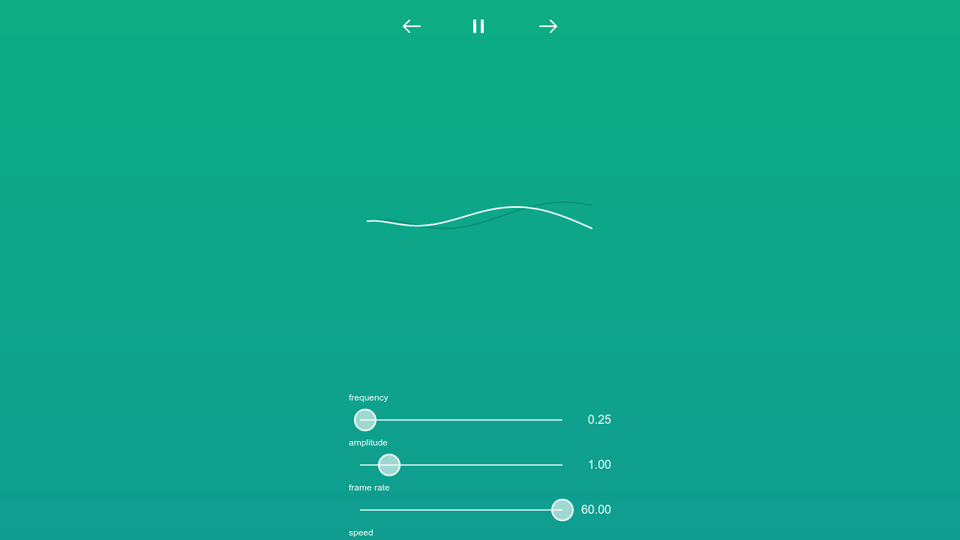The image size is (960, 540).
Task: Pause the wave animation
Action: [478, 26]
